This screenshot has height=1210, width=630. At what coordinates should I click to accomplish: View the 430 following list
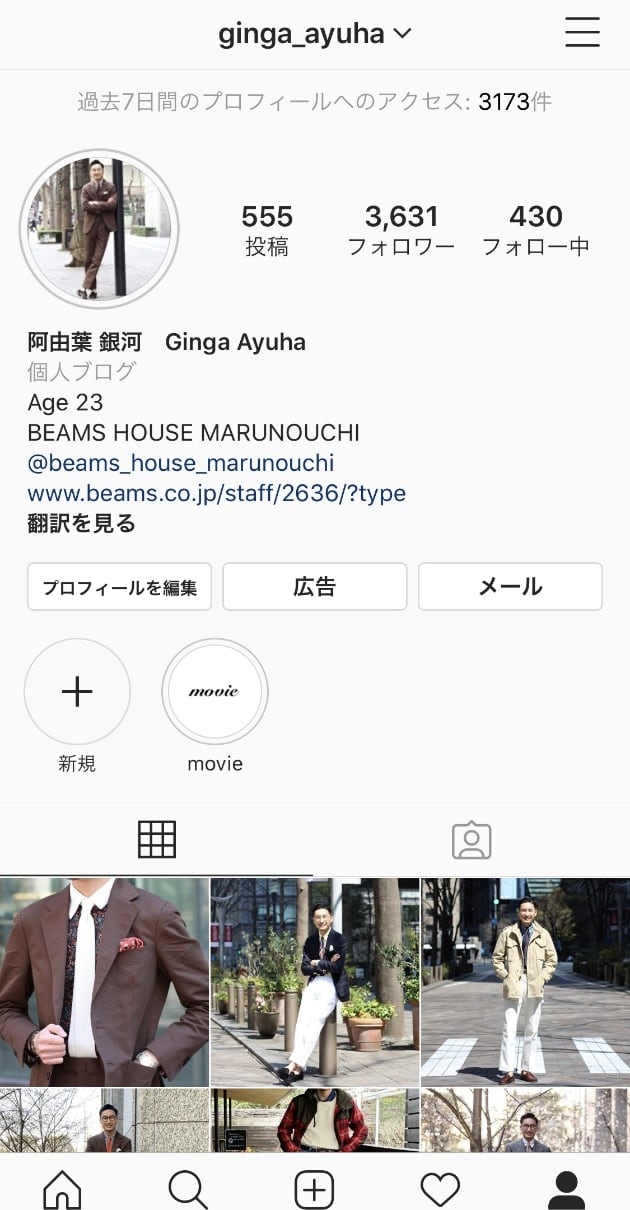536,230
